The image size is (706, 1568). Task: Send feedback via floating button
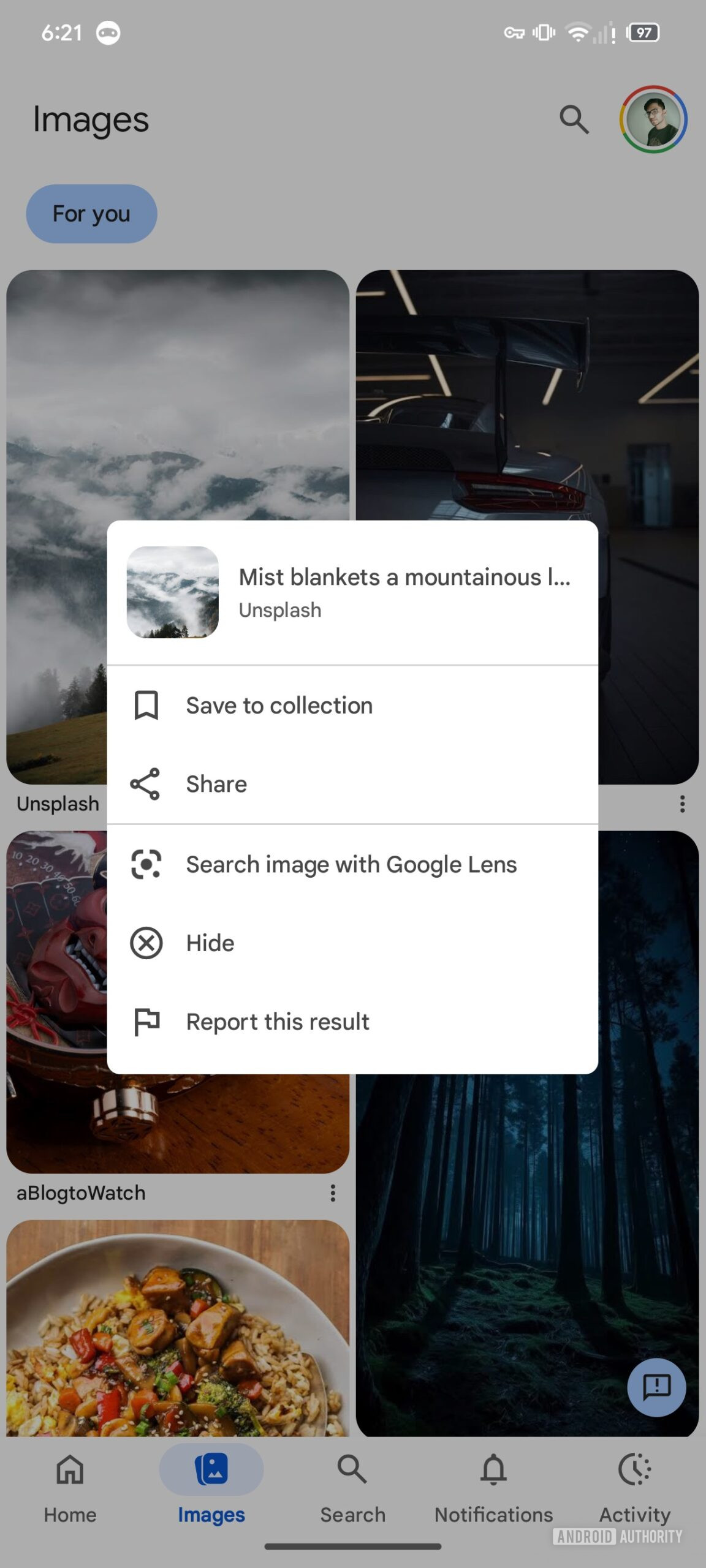coord(656,1387)
